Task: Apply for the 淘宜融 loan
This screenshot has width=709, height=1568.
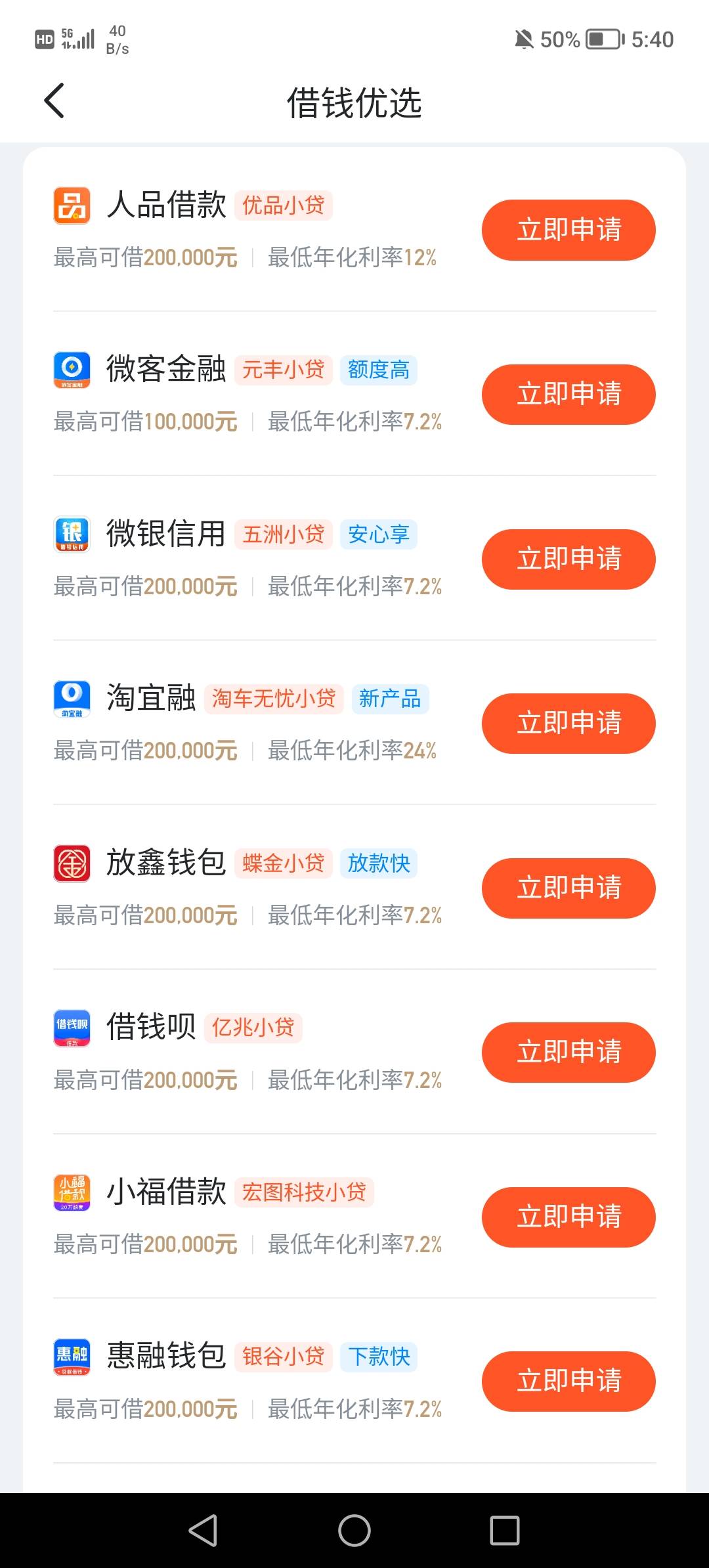Action: coord(569,724)
